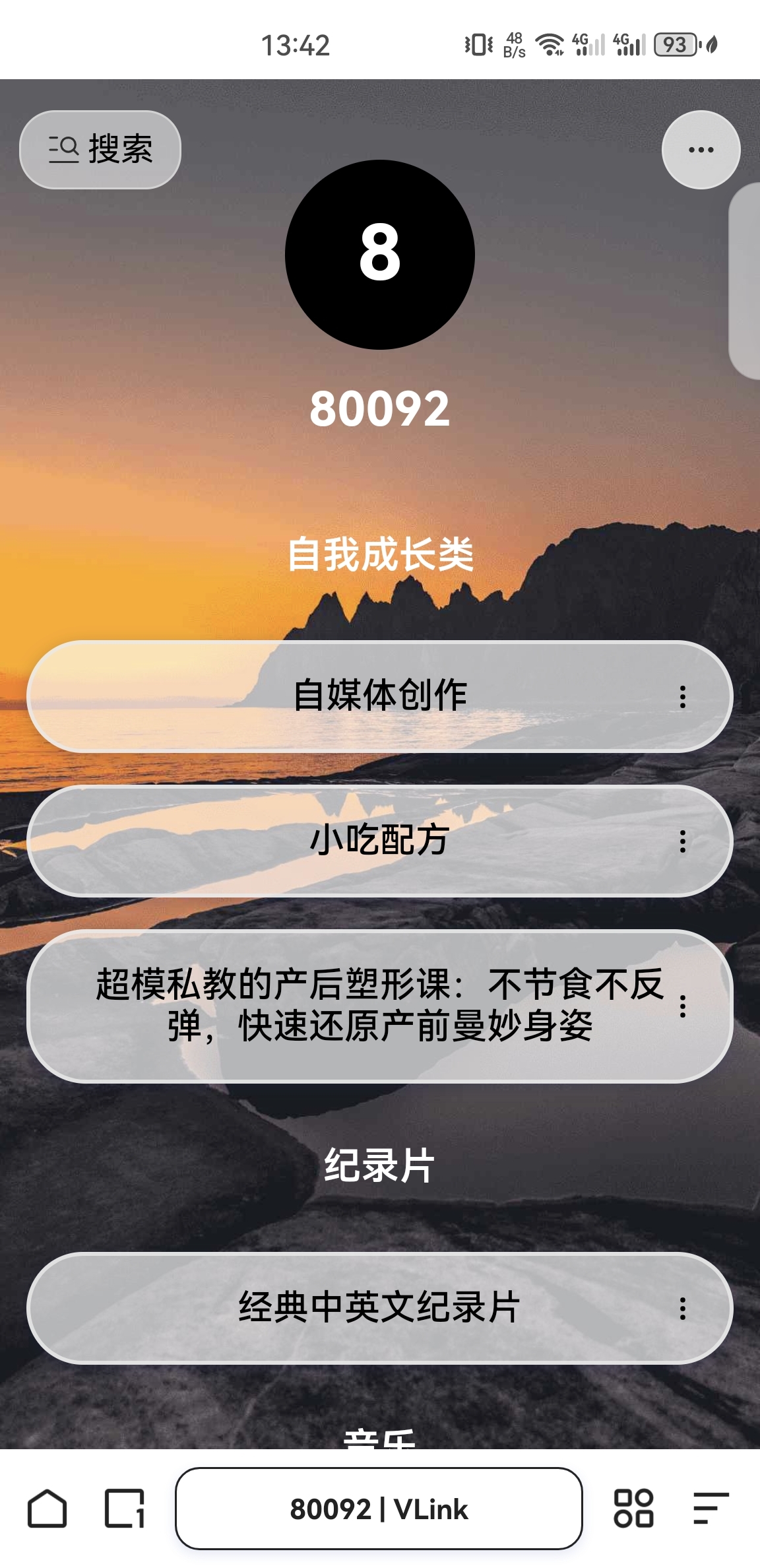Open the 自媒体创作 link

[x=379, y=696]
